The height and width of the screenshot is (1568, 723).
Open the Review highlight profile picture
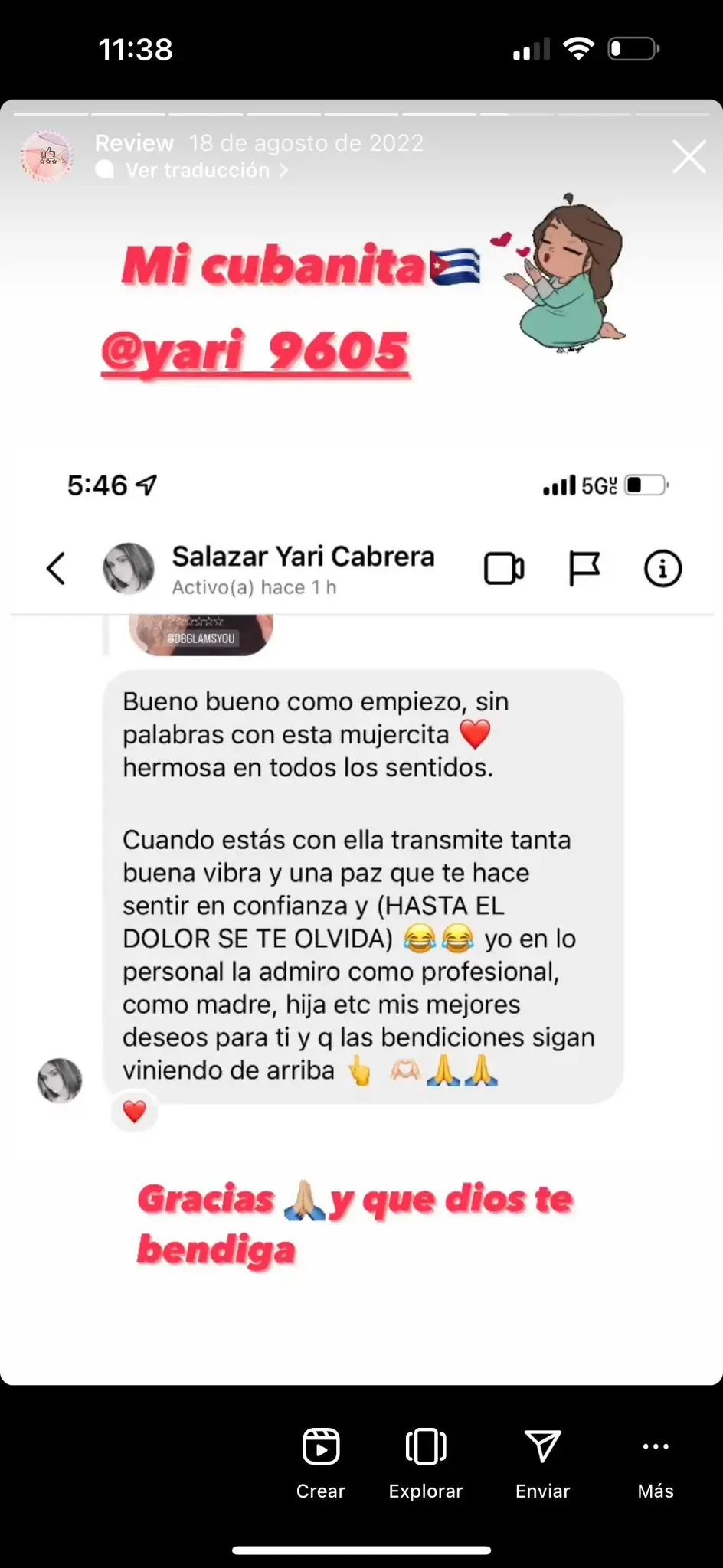(x=47, y=156)
